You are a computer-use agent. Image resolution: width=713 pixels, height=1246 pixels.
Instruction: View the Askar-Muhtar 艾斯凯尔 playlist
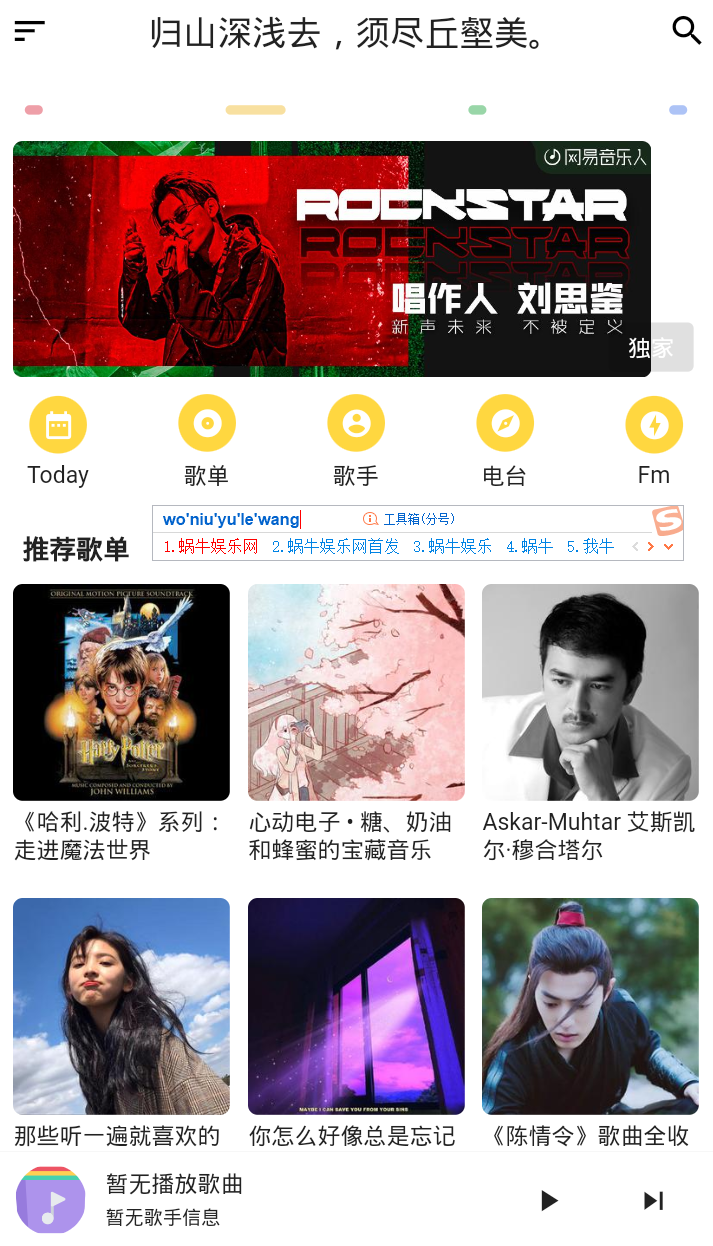[590, 692]
